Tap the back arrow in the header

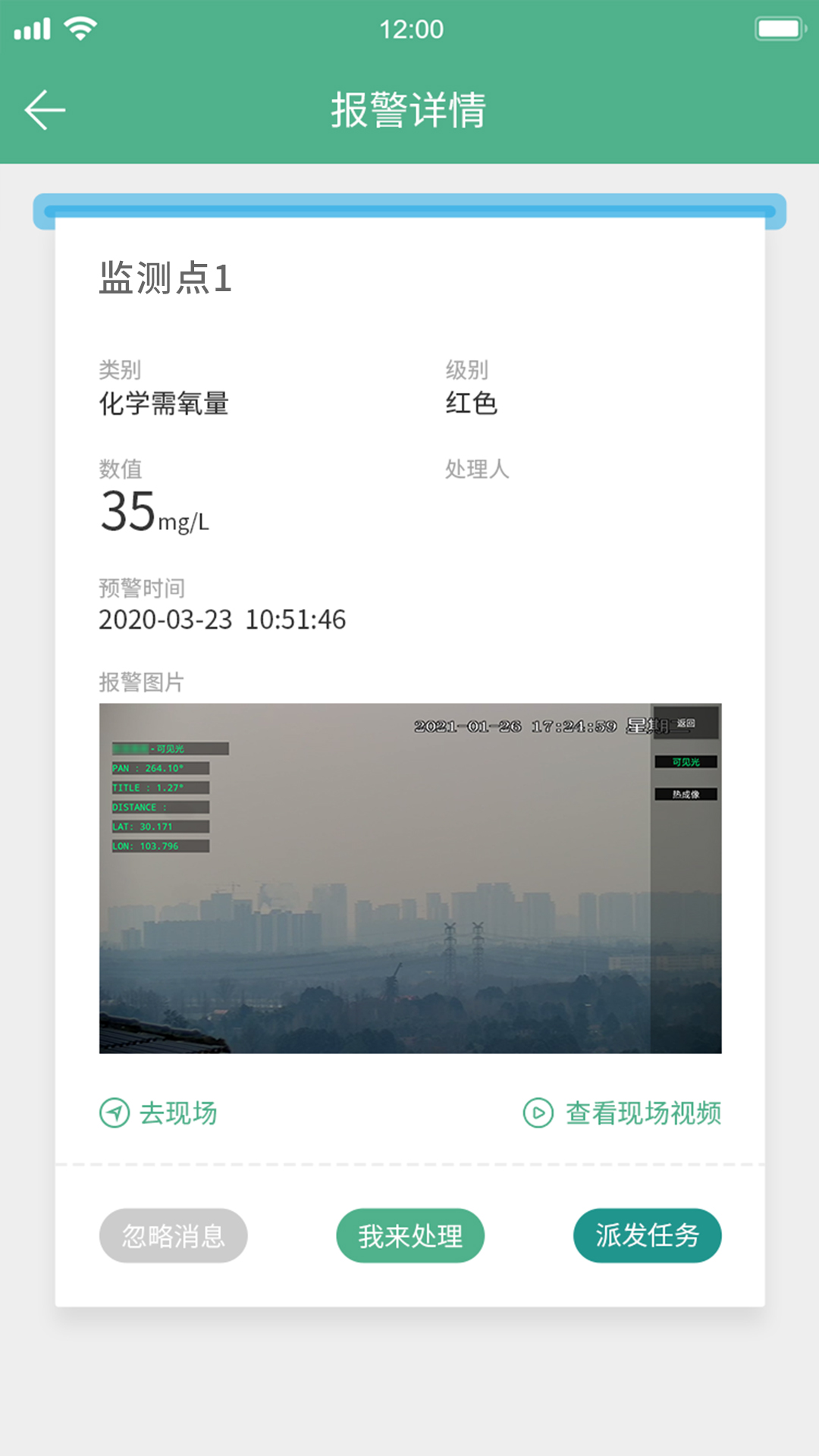tap(43, 108)
